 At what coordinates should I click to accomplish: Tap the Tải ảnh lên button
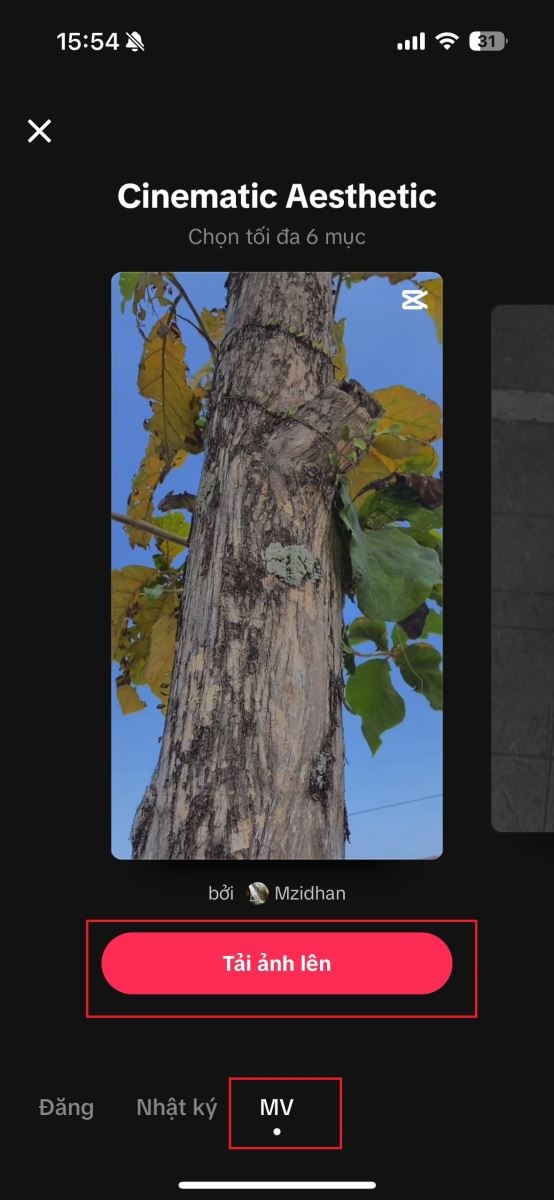(277, 964)
